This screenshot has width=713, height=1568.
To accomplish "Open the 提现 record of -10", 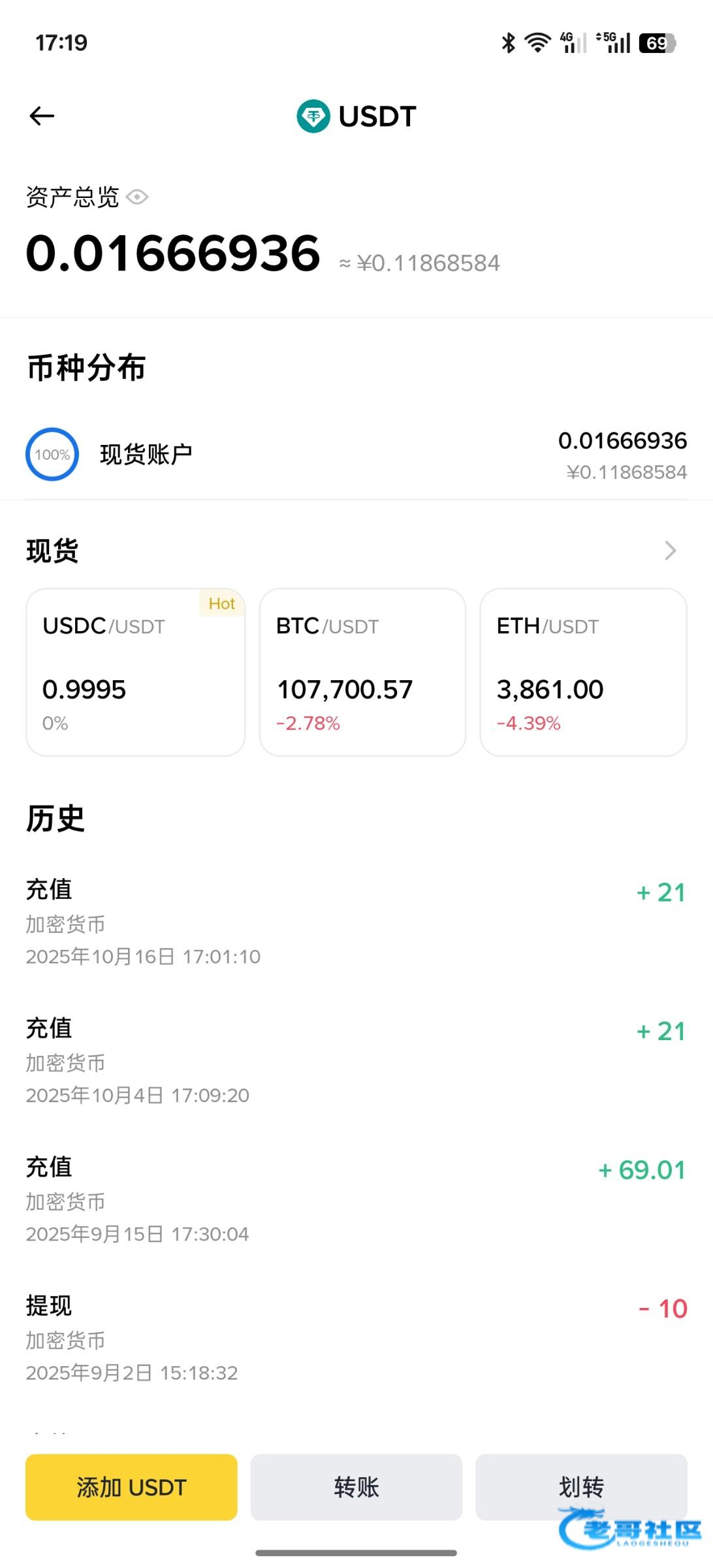I will point(356,1338).
